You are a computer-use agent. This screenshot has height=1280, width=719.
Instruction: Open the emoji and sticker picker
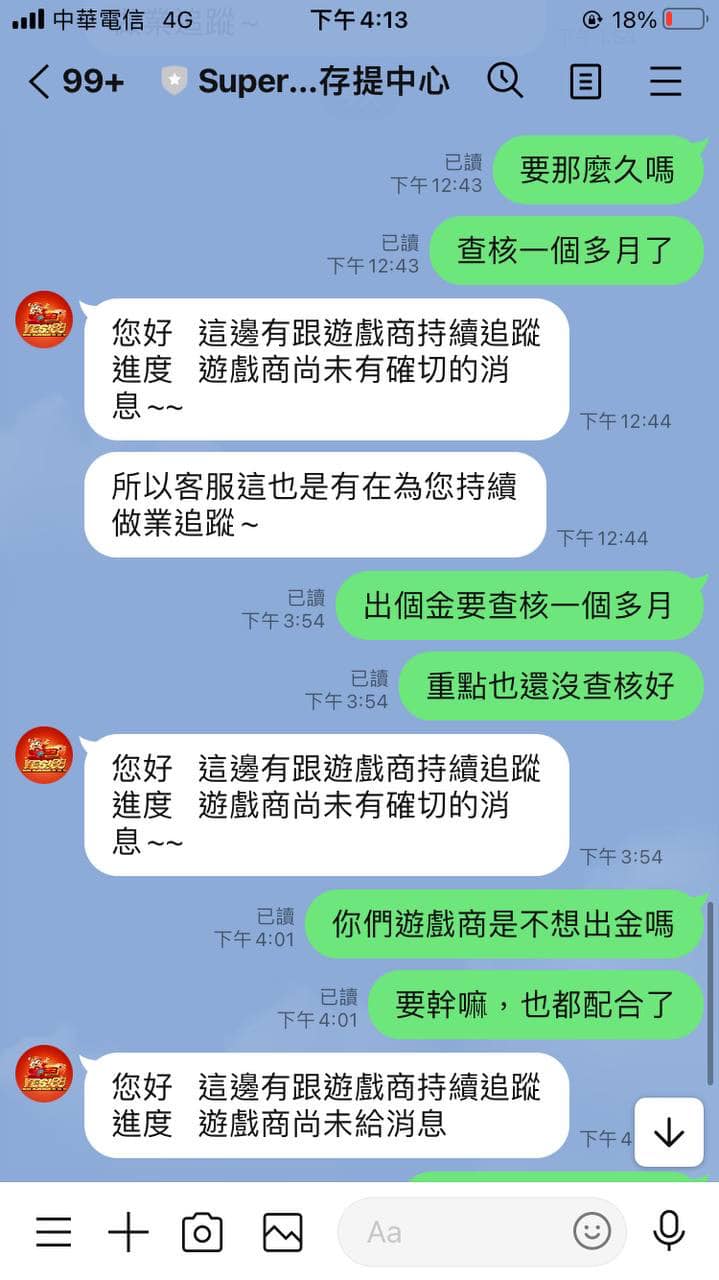(x=592, y=1231)
